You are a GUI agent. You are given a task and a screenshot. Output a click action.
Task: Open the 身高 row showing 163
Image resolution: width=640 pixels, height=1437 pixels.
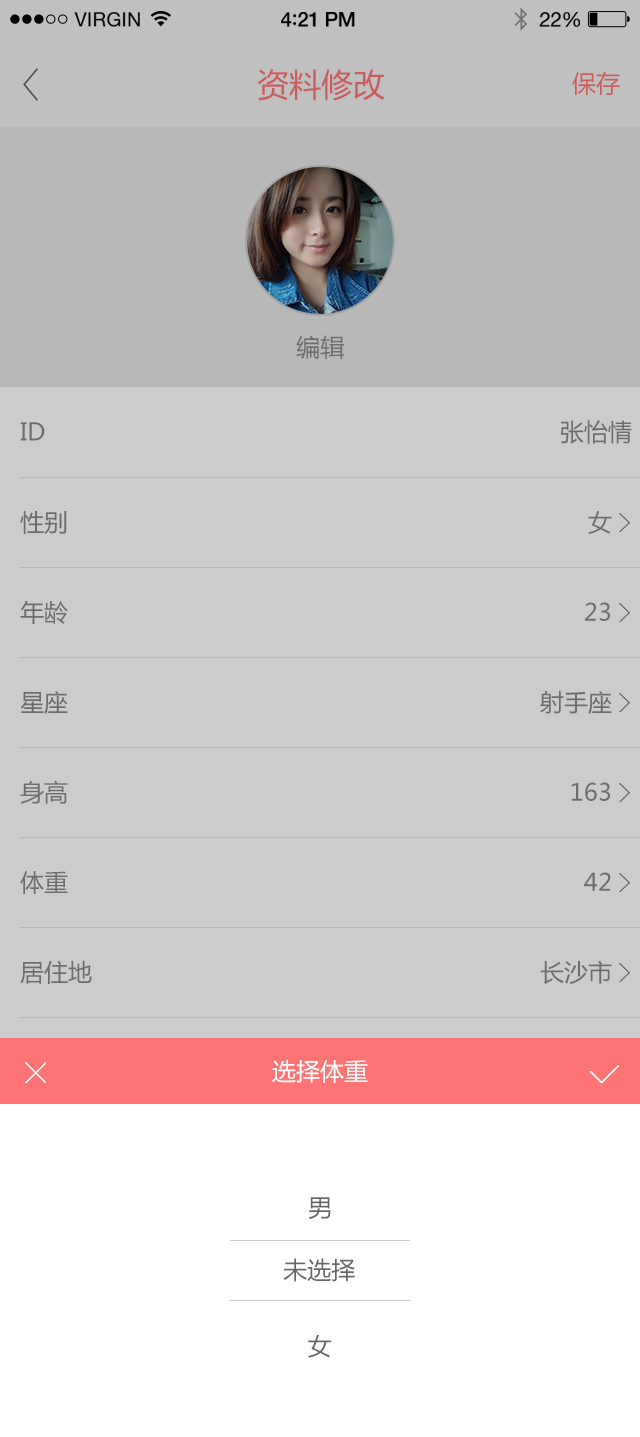(320, 793)
